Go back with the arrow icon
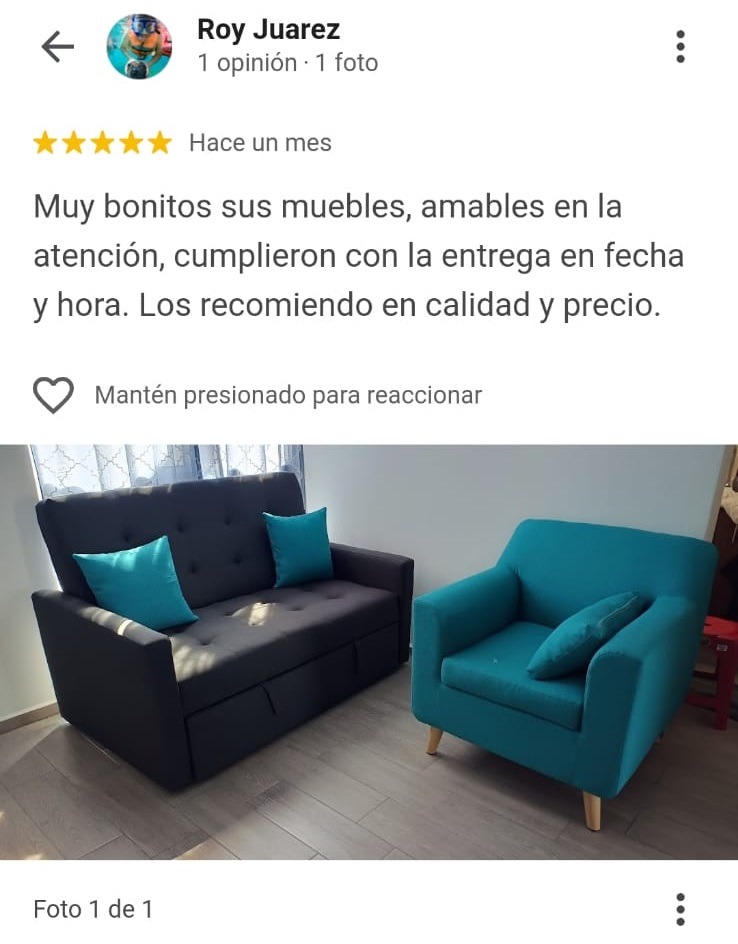738x944 pixels. click(57, 47)
